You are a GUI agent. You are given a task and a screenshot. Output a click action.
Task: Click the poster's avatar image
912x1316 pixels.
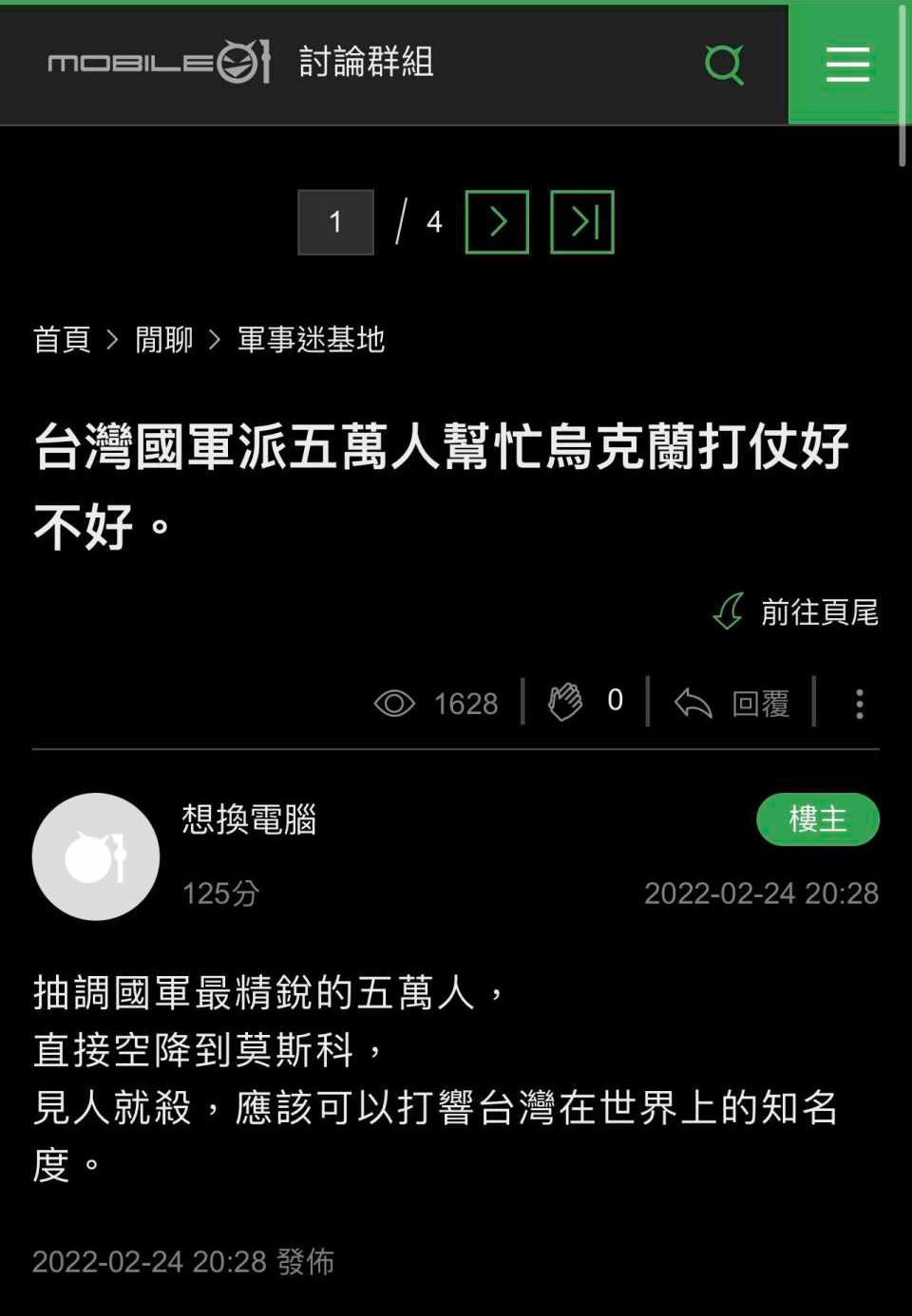point(95,855)
